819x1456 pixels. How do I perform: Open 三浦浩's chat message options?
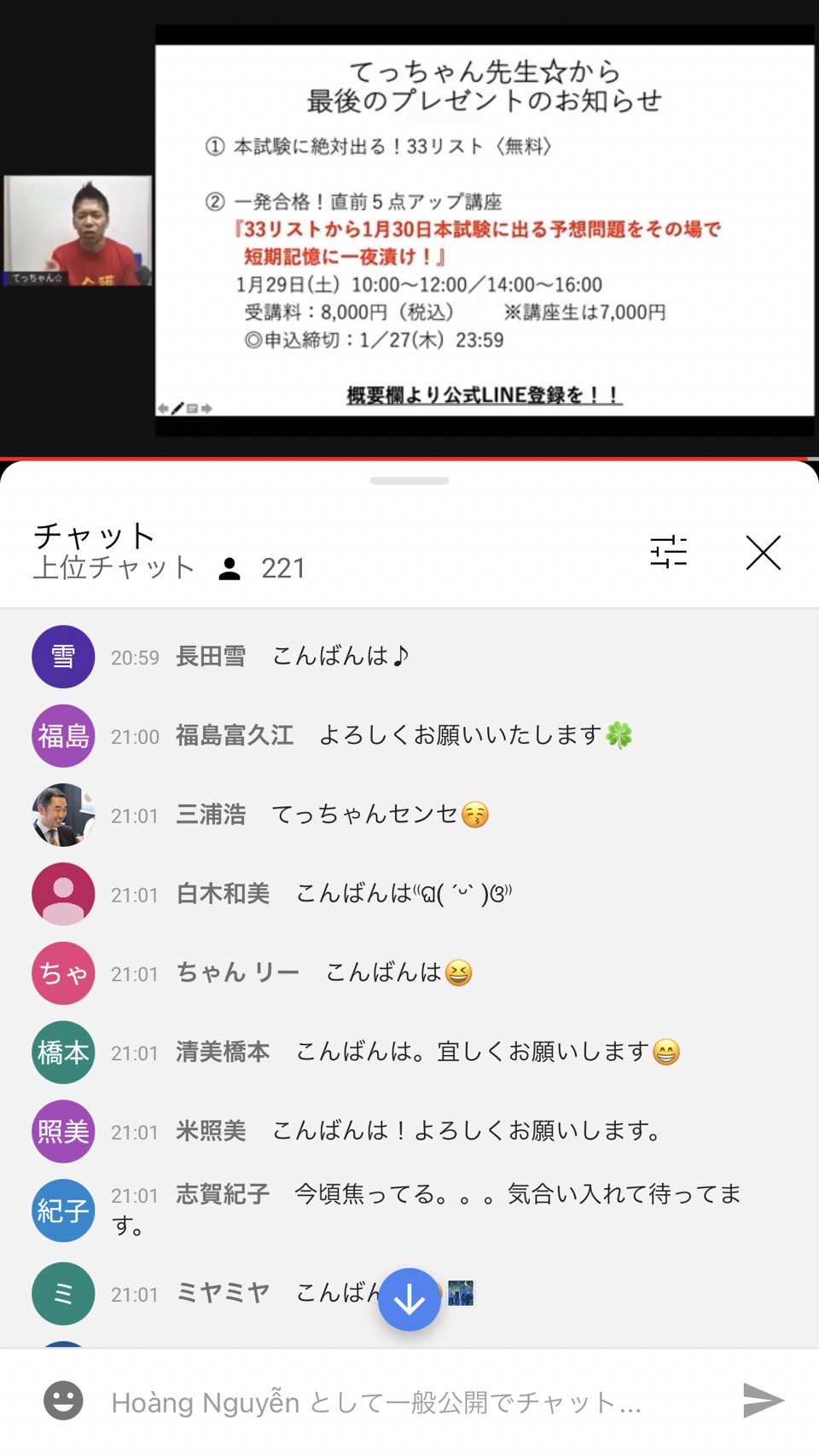click(x=409, y=815)
